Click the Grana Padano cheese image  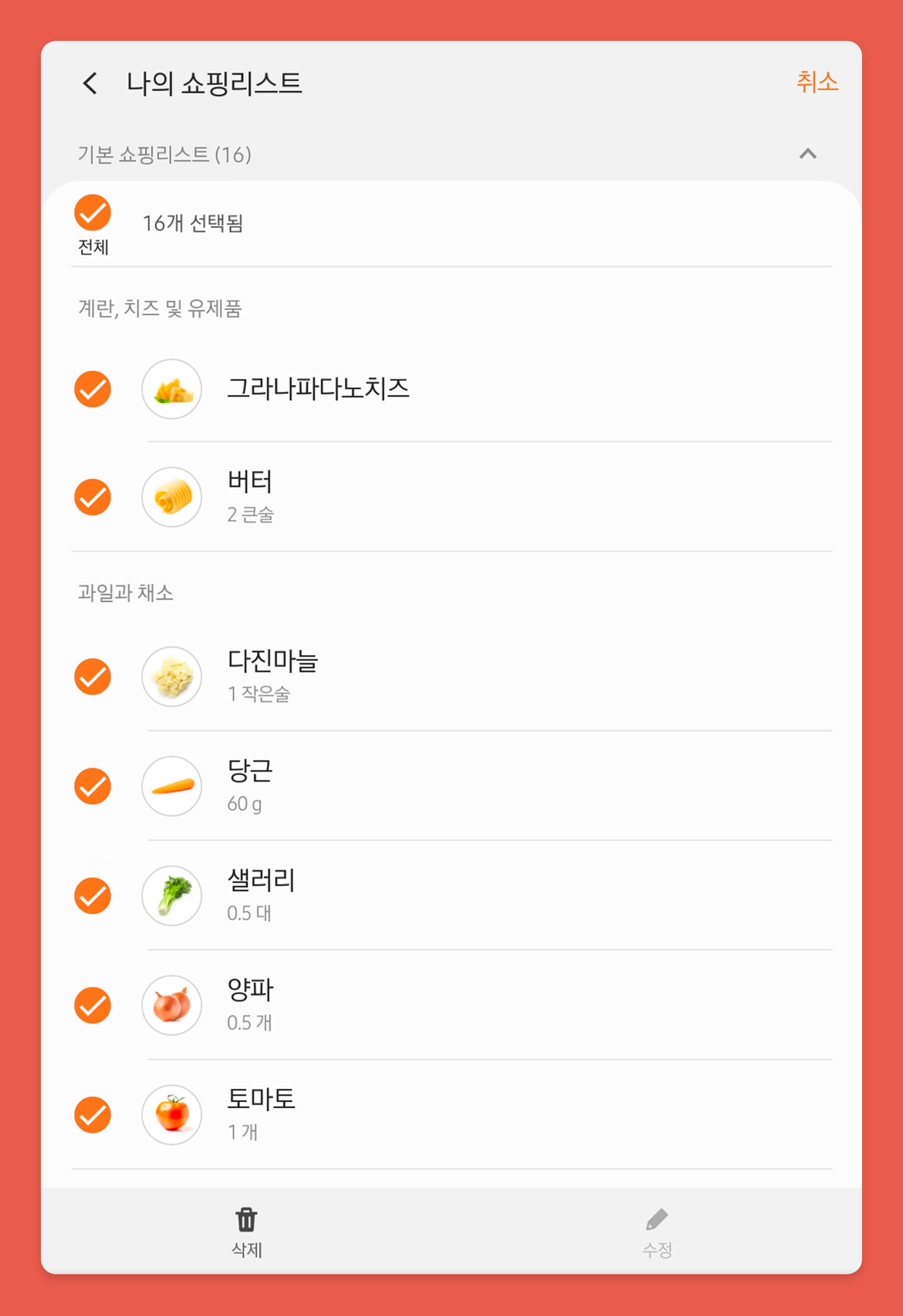(172, 390)
